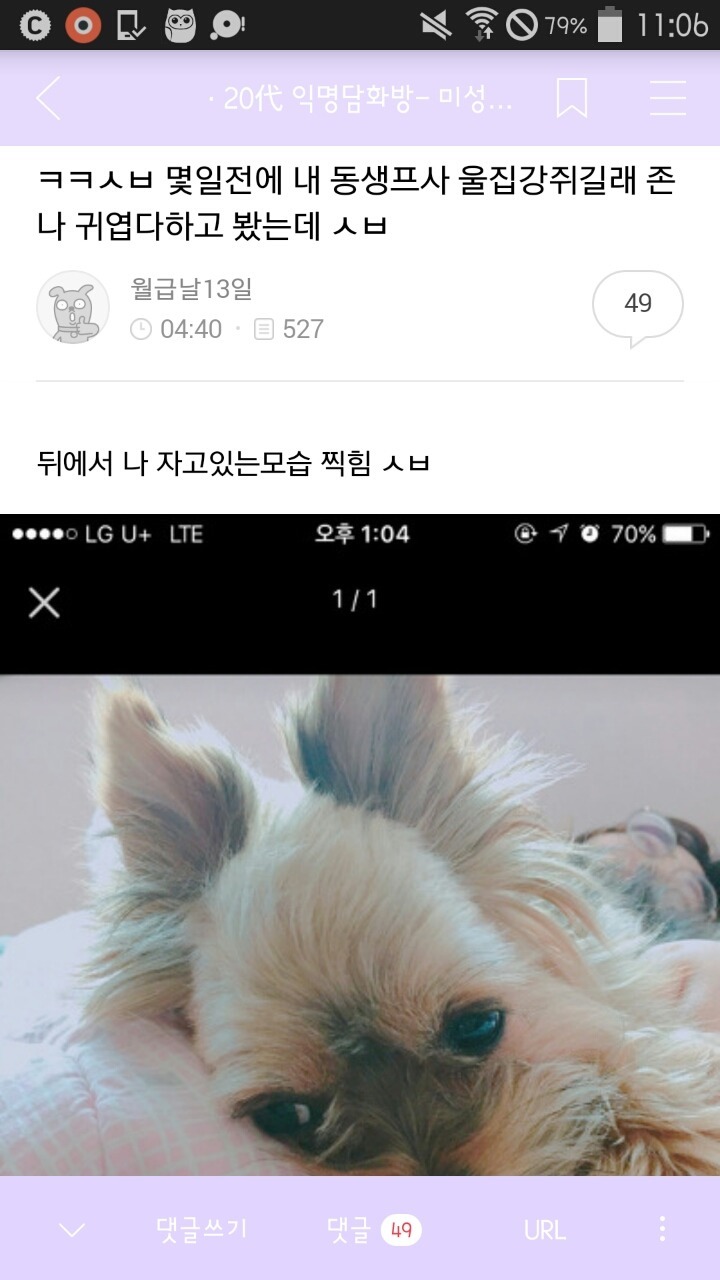This screenshot has width=720, height=1280.
Task: Click the view-count document icon beside 527
Action: point(262,327)
